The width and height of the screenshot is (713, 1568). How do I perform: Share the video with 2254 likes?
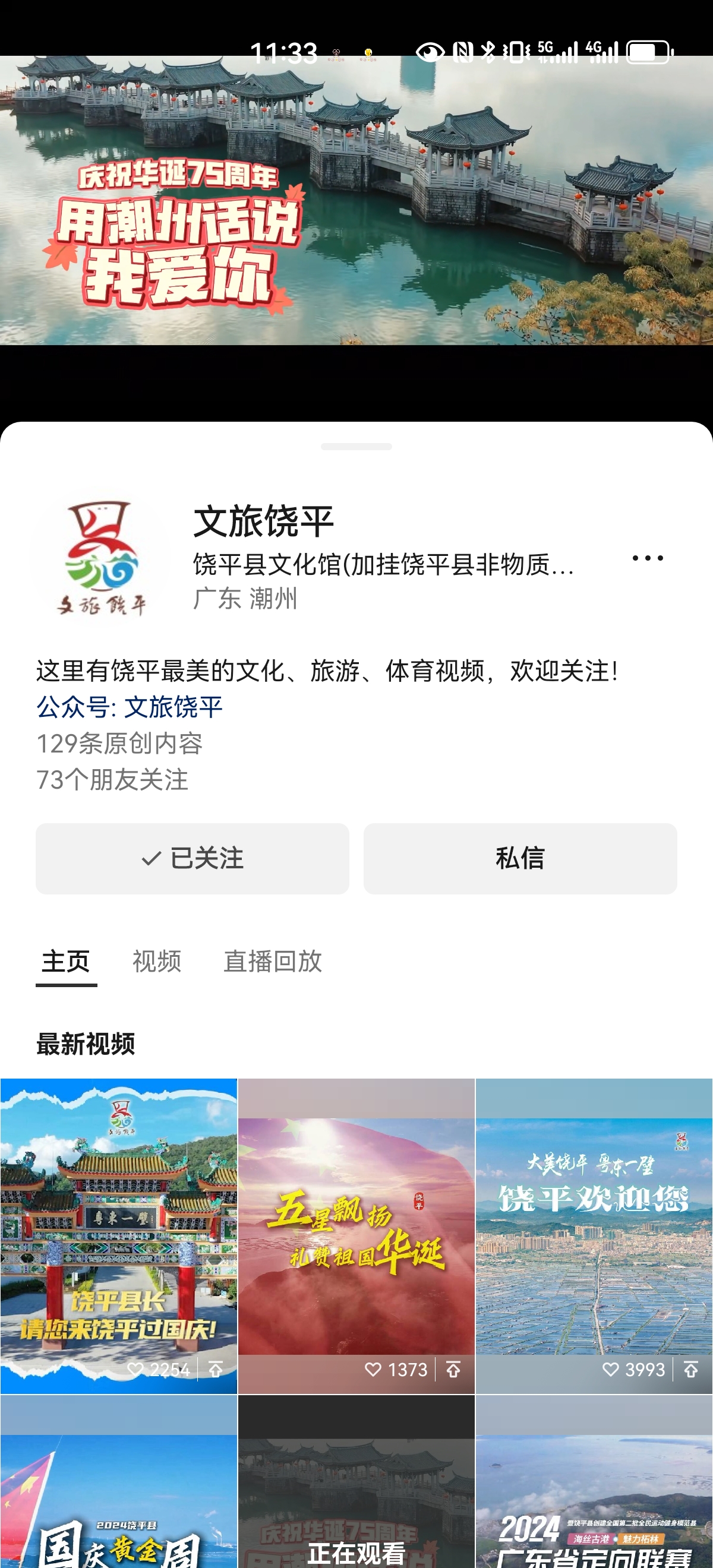pos(216,1370)
